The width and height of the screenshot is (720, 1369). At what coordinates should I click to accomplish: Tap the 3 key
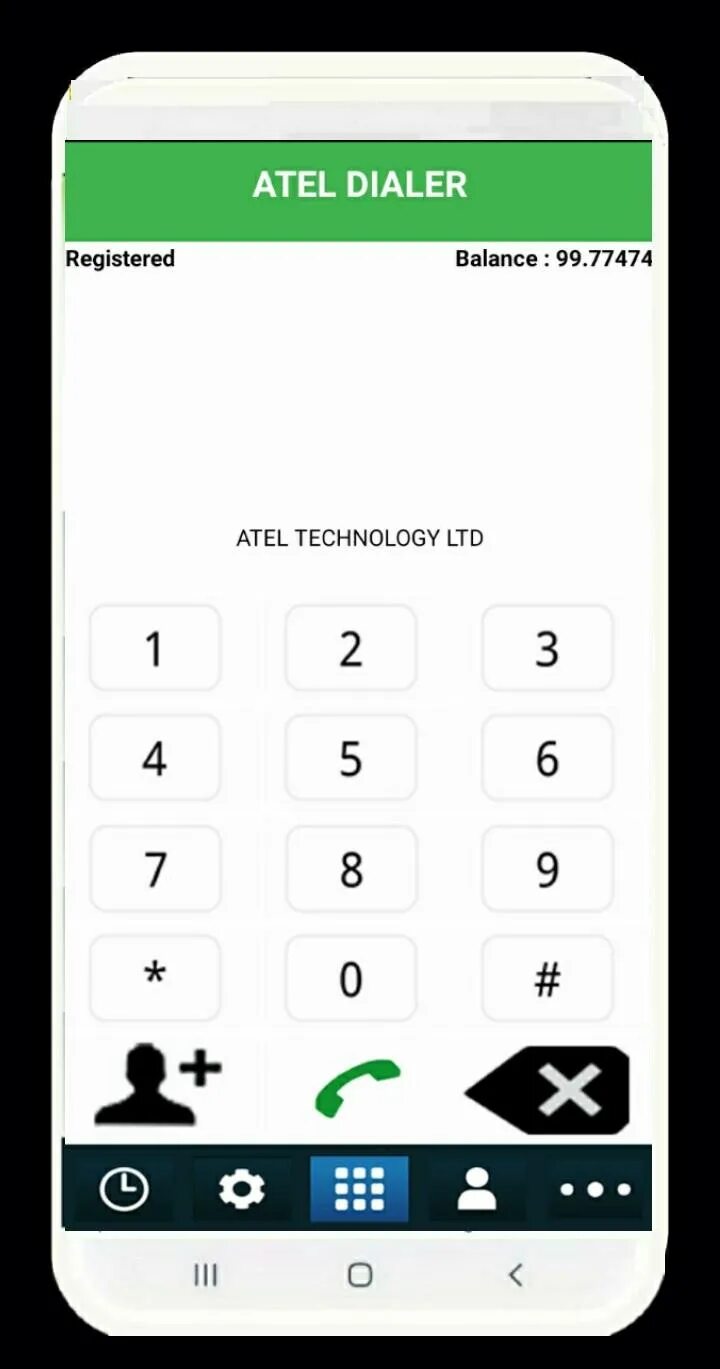pyautogui.click(x=547, y=648)
